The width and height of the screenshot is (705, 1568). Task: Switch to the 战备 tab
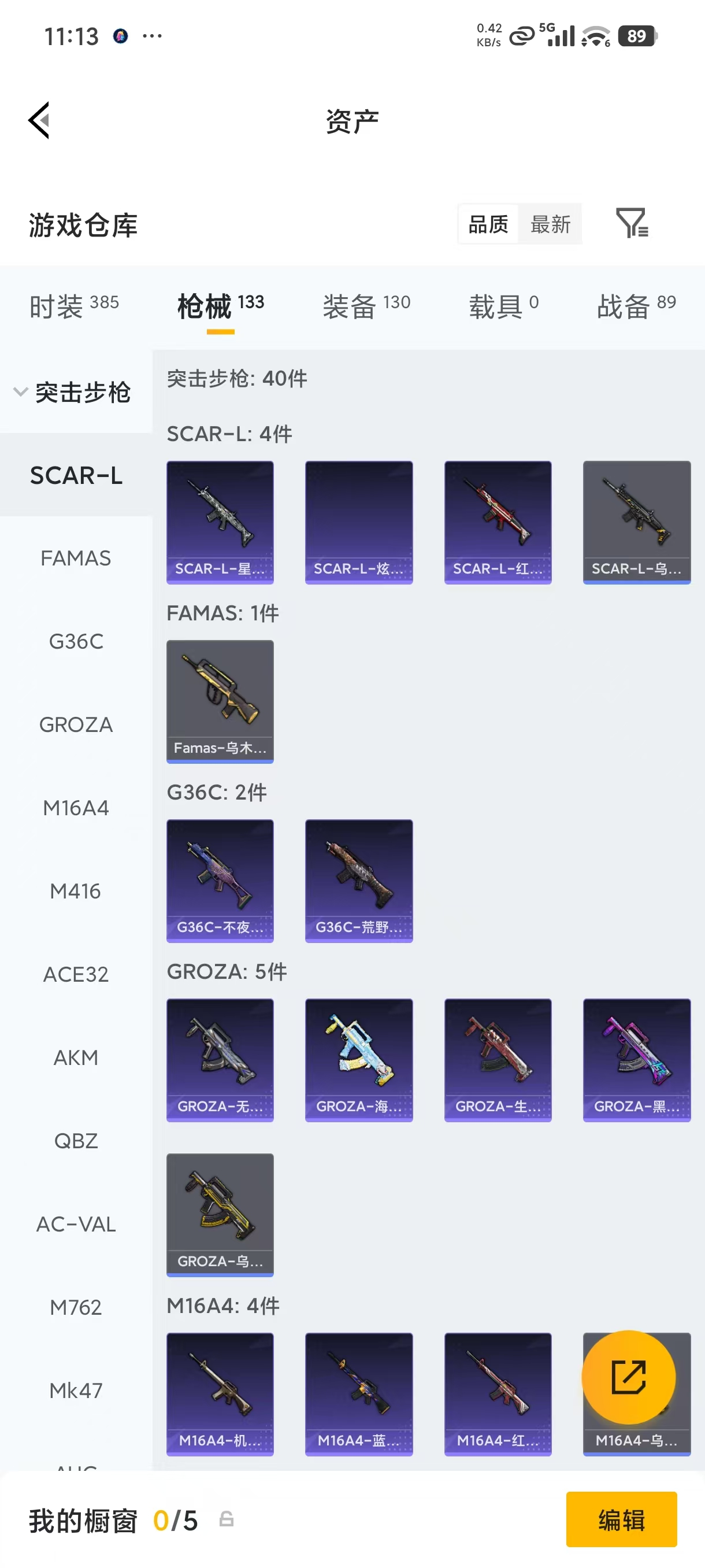(636, 306)
